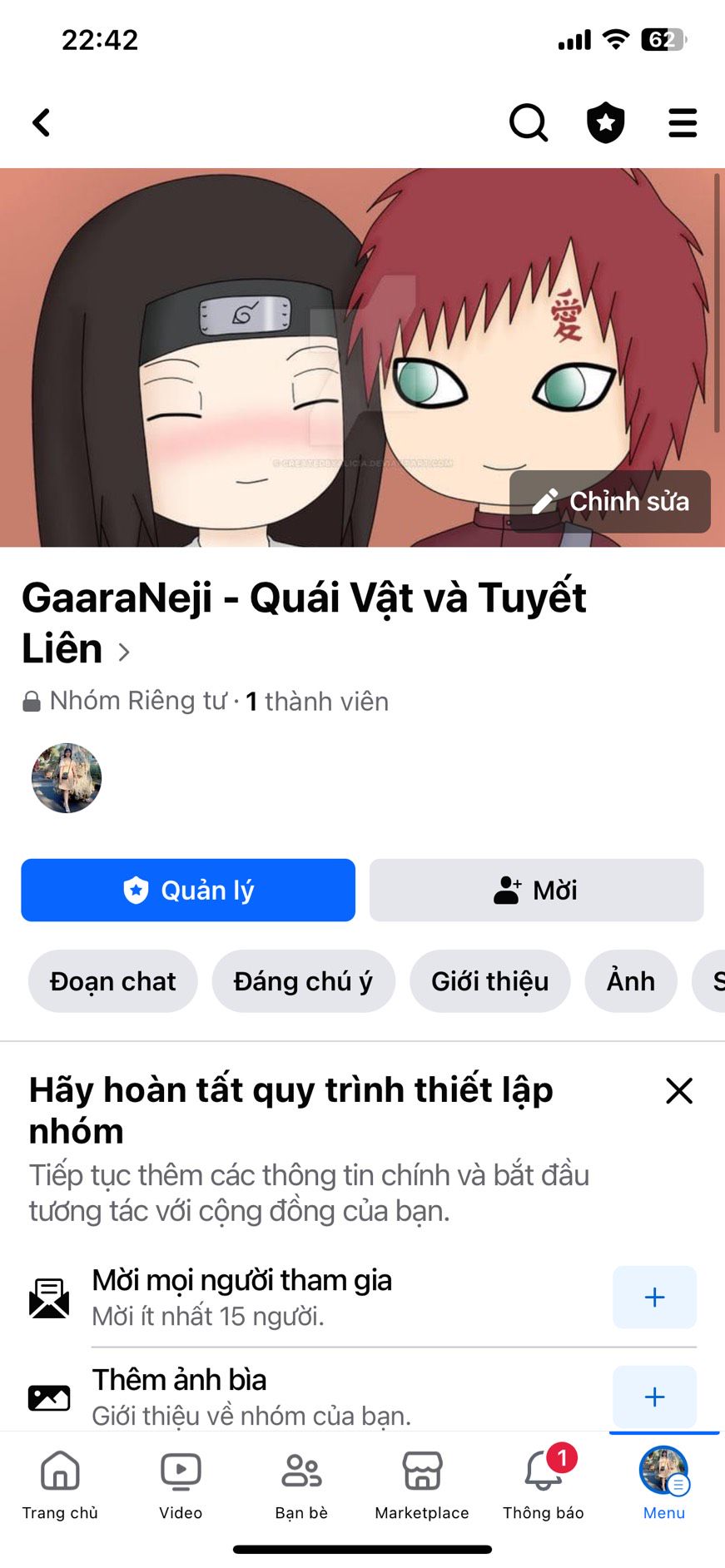The width and height of the screenshot is (725, 1568).
Task: Tap Mời to invite members
Action: [536, 890]
